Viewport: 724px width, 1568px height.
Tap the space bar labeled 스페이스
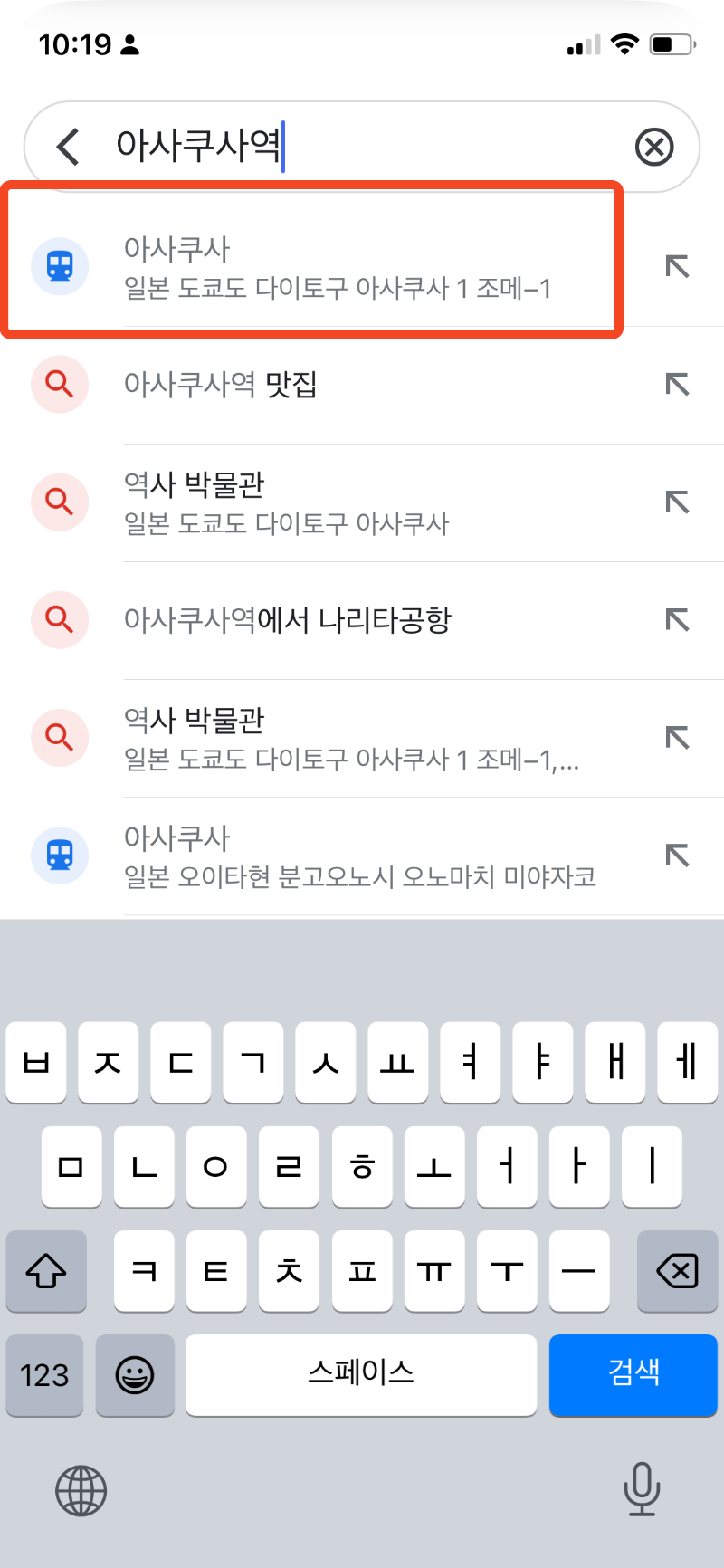[360, 1375]
